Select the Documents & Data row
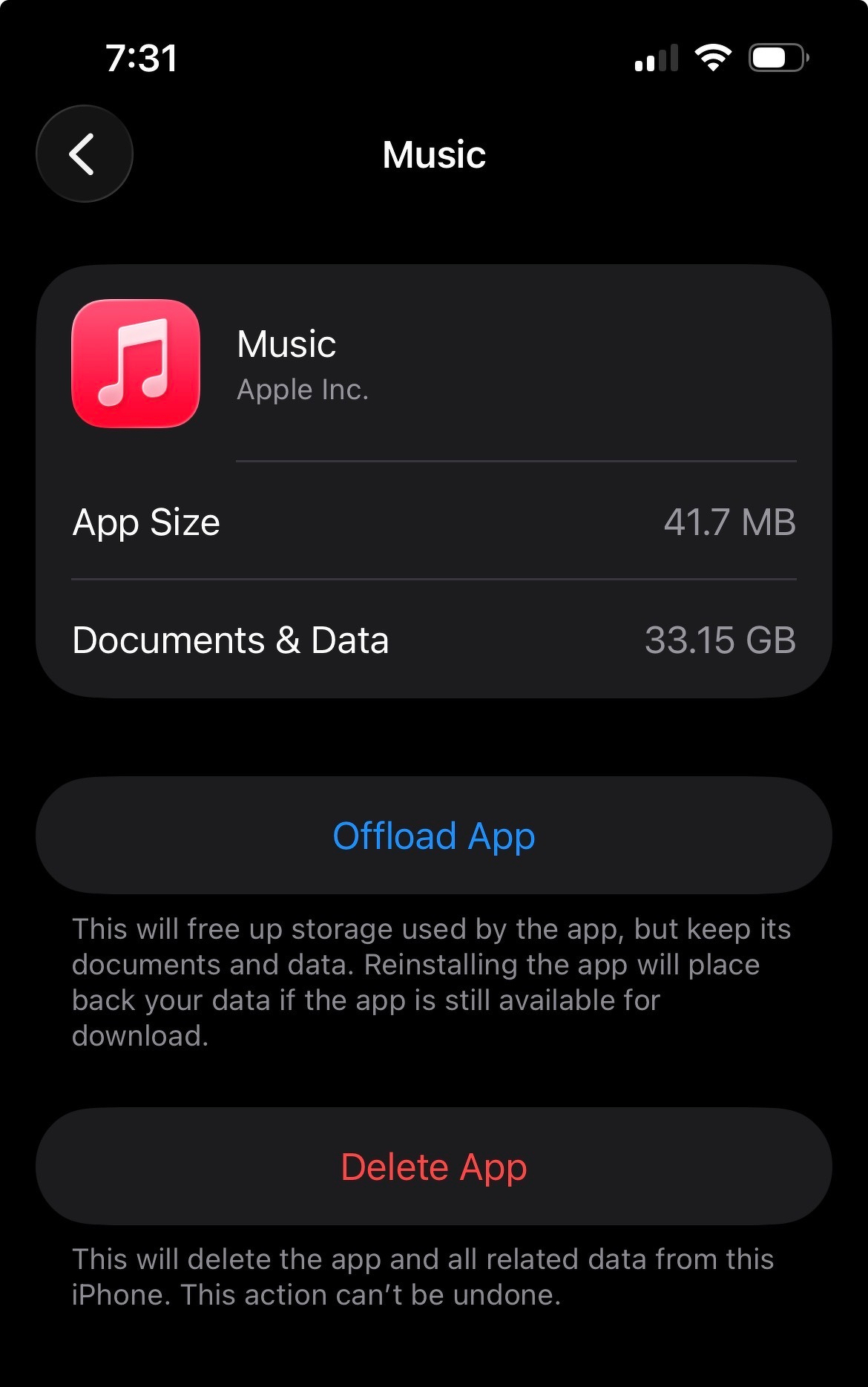 (434, 641)
